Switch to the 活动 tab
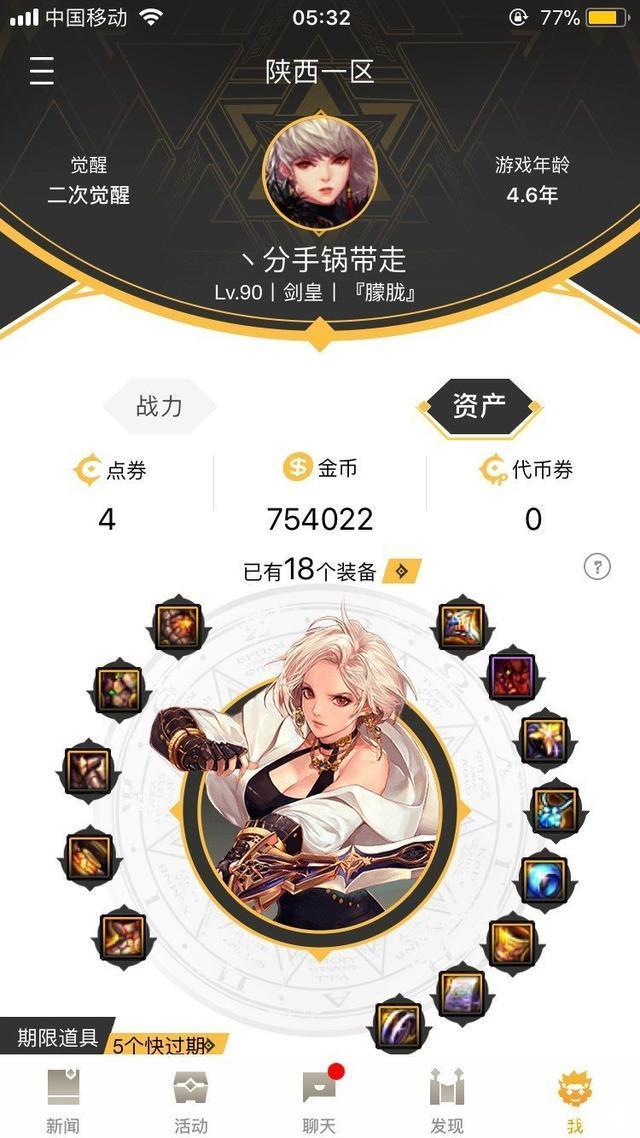 coord(190,1098)
